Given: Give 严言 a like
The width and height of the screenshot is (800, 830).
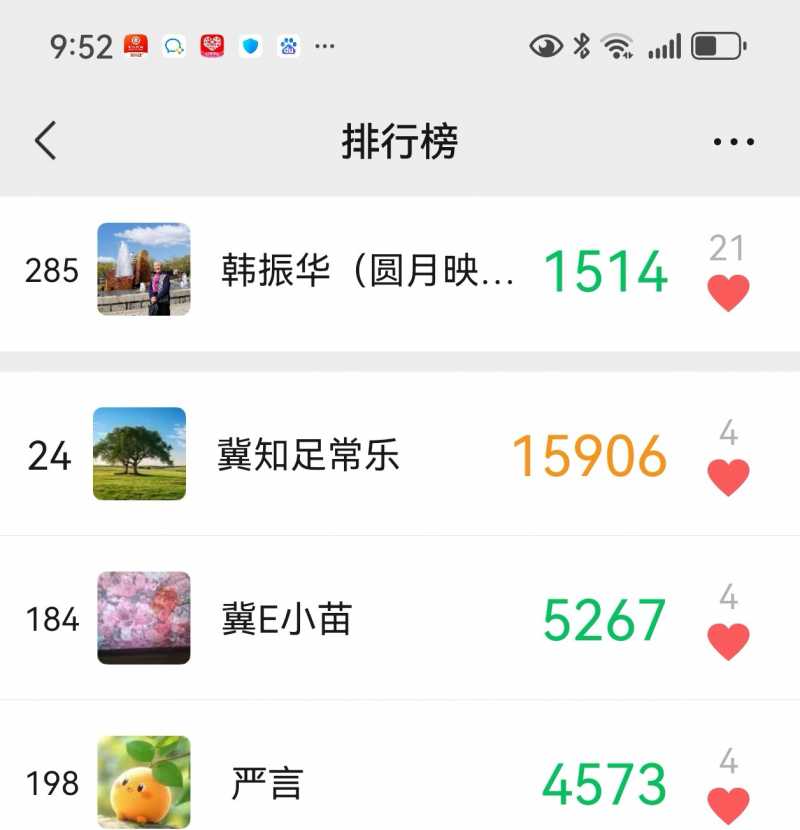Looking at the screenshot, I should [728, 804].
